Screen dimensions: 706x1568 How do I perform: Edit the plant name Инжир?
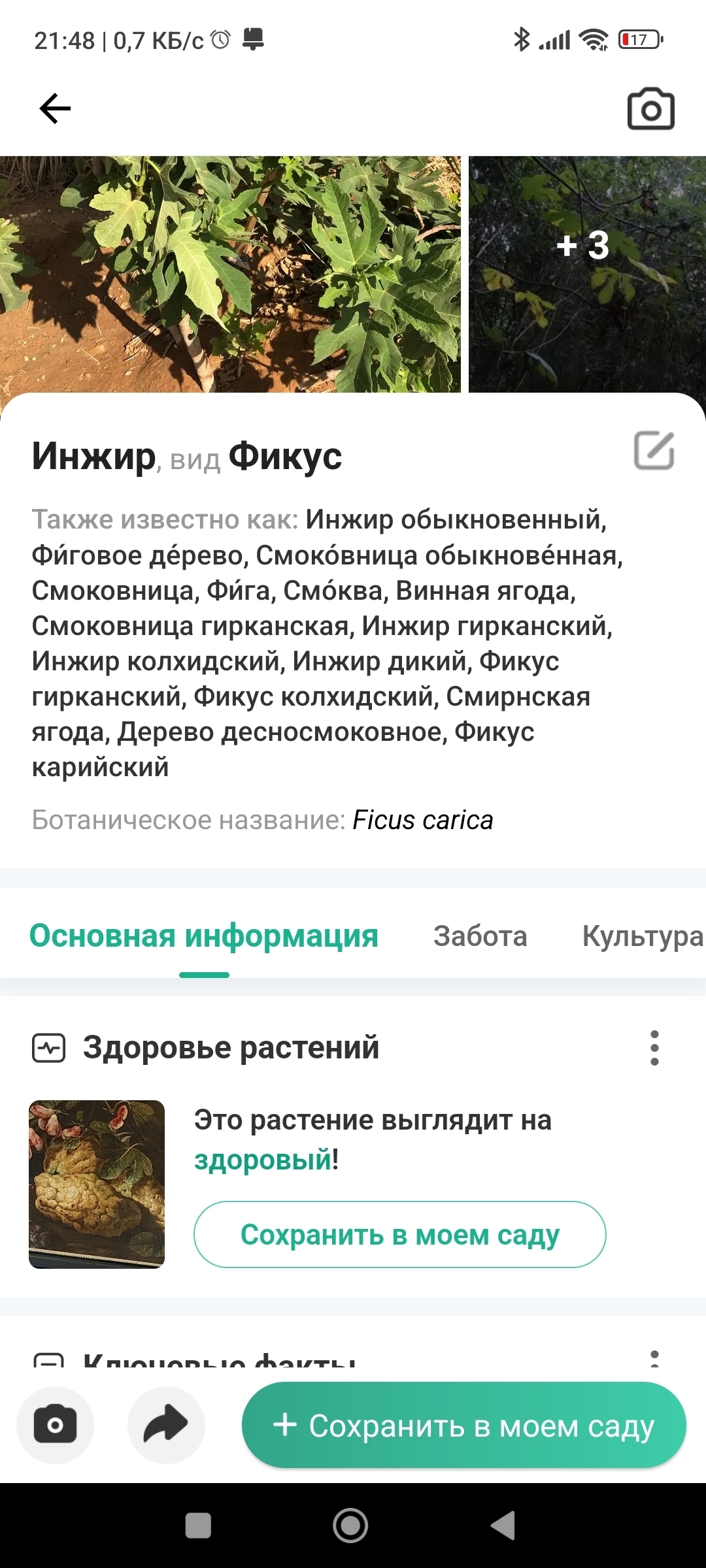654,450
